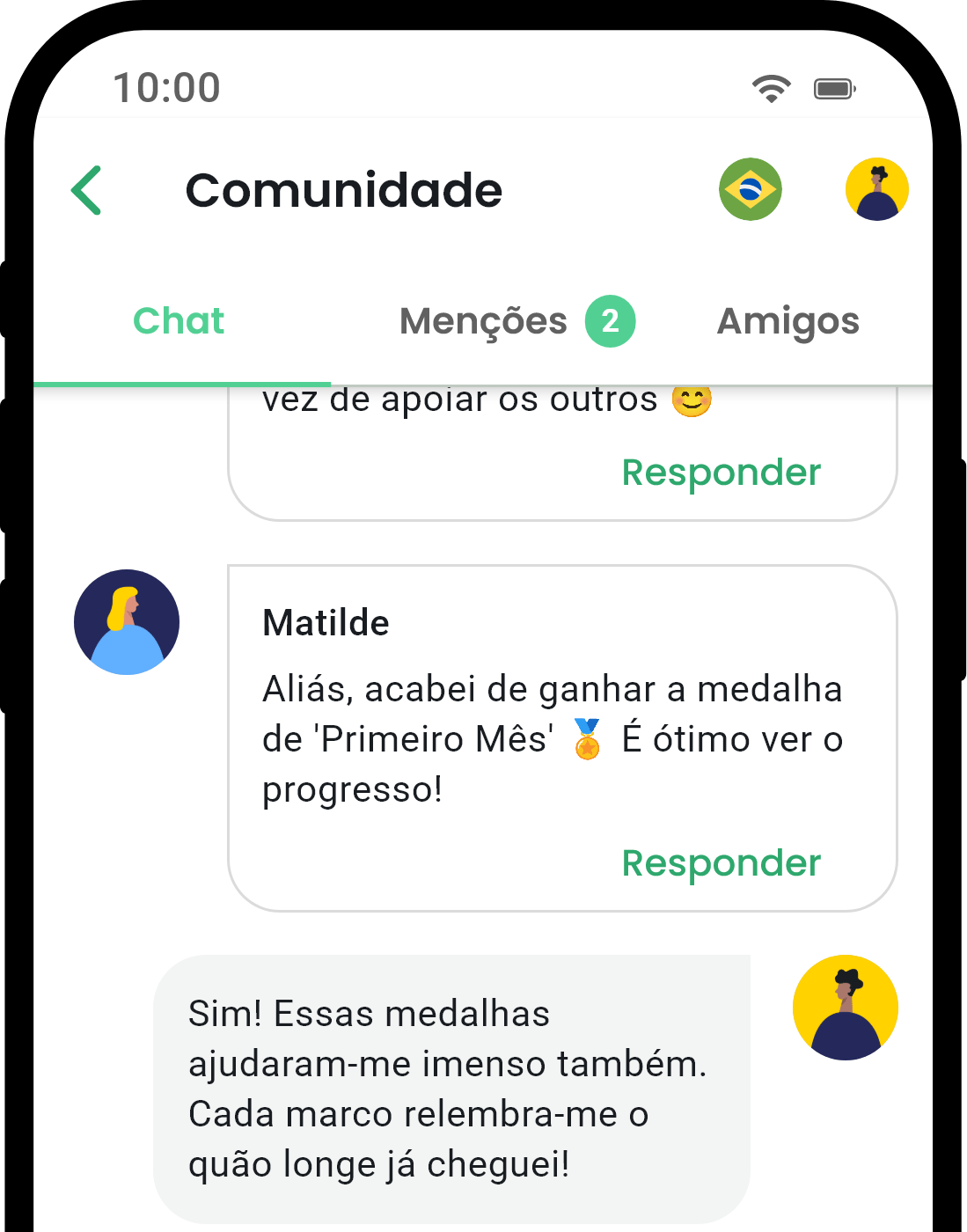This screenshot has height=1232, width=967.
Task: Tap Responder under the 'apoiar os outros' message
Action: pyautogui.click(x=721, y=473)
